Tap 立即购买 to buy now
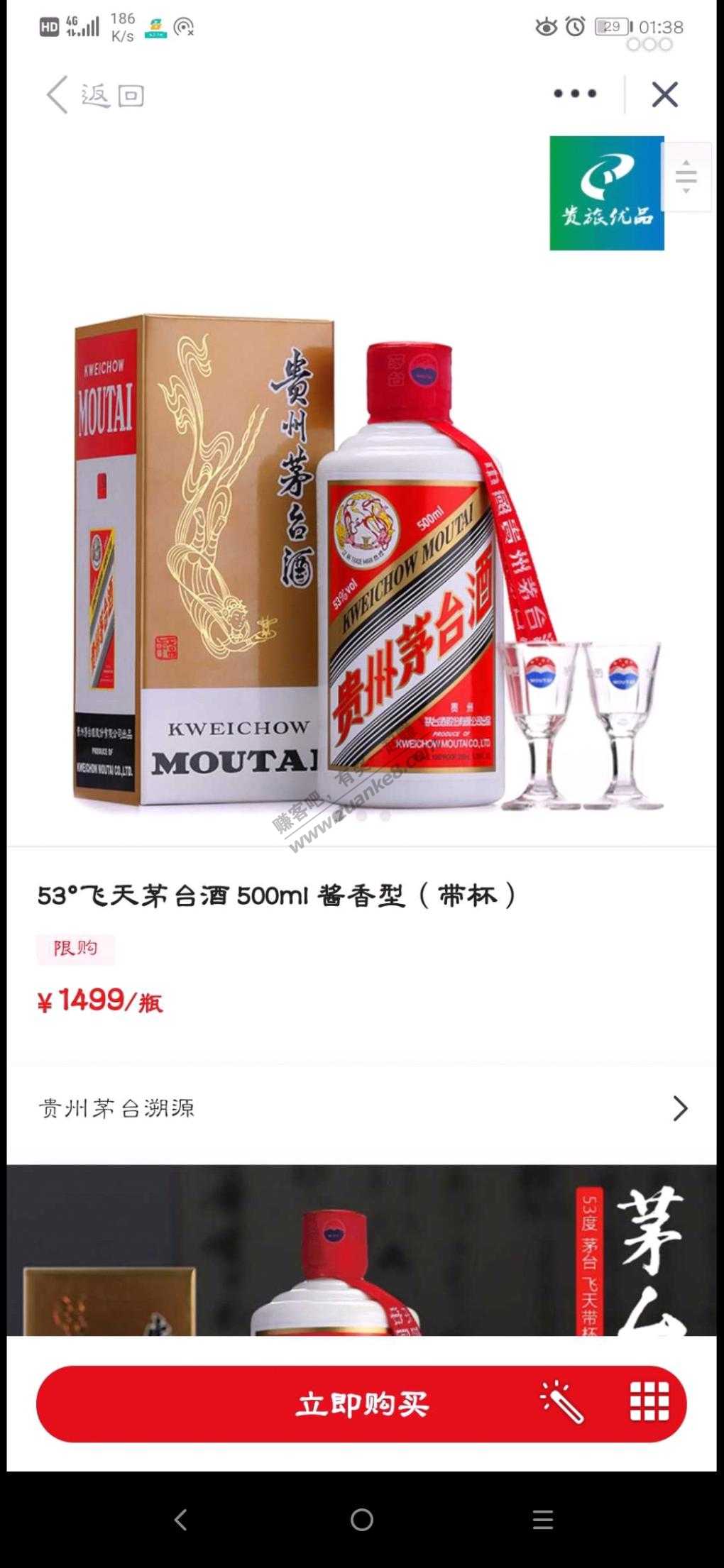 362,1404
